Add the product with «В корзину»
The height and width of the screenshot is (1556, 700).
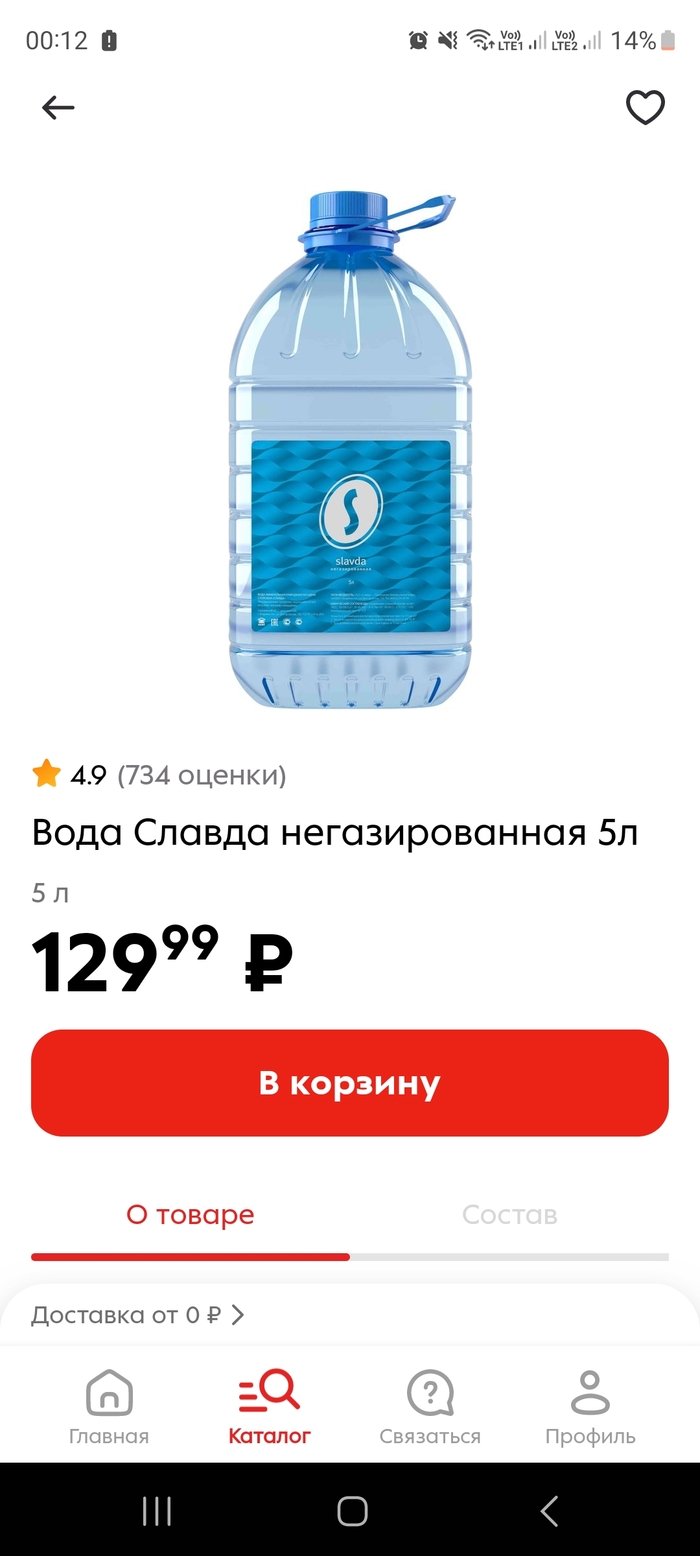[350, 1083]
